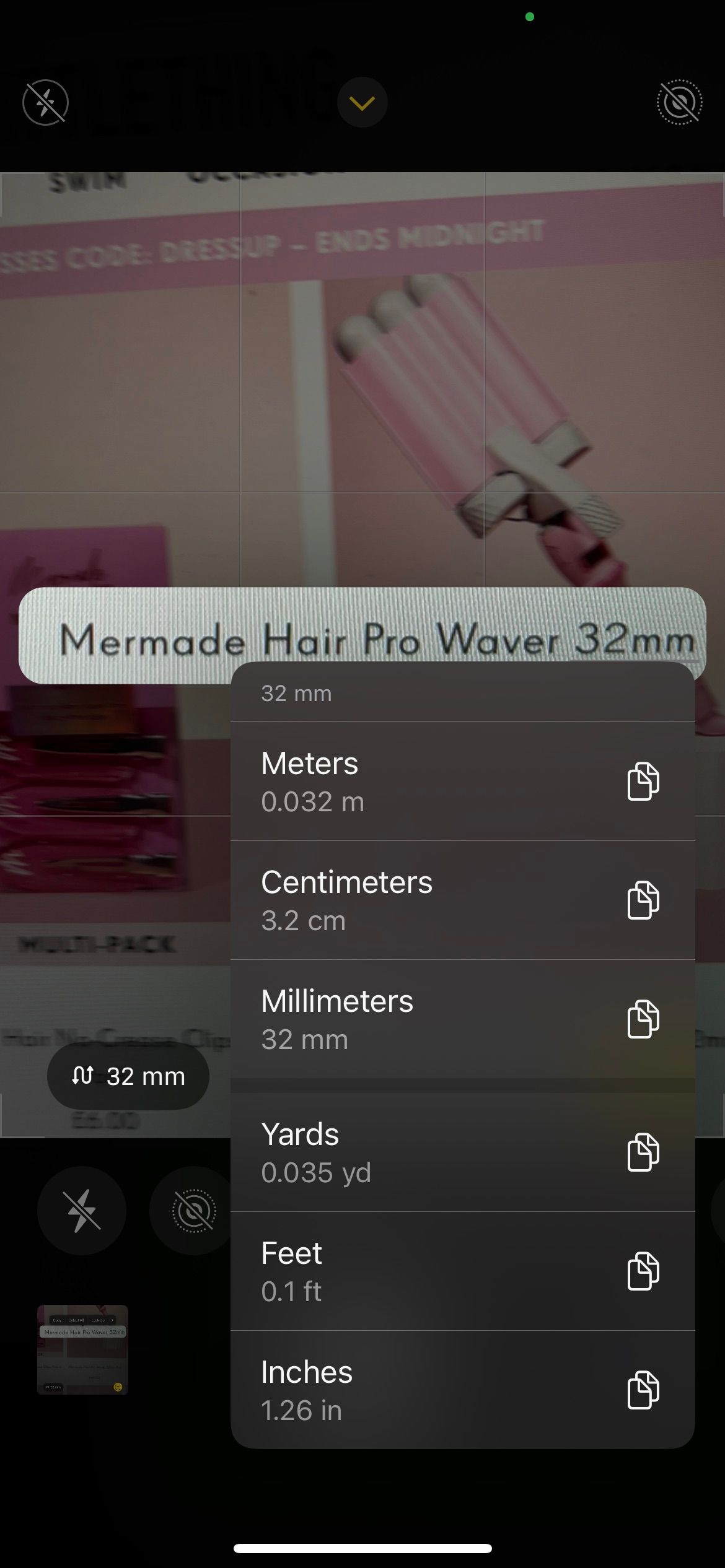The height and width of the screenshot is (1568, 725).
Task: Toggle the Live Photo button in bottom controls
Action: coord(193,1211)
